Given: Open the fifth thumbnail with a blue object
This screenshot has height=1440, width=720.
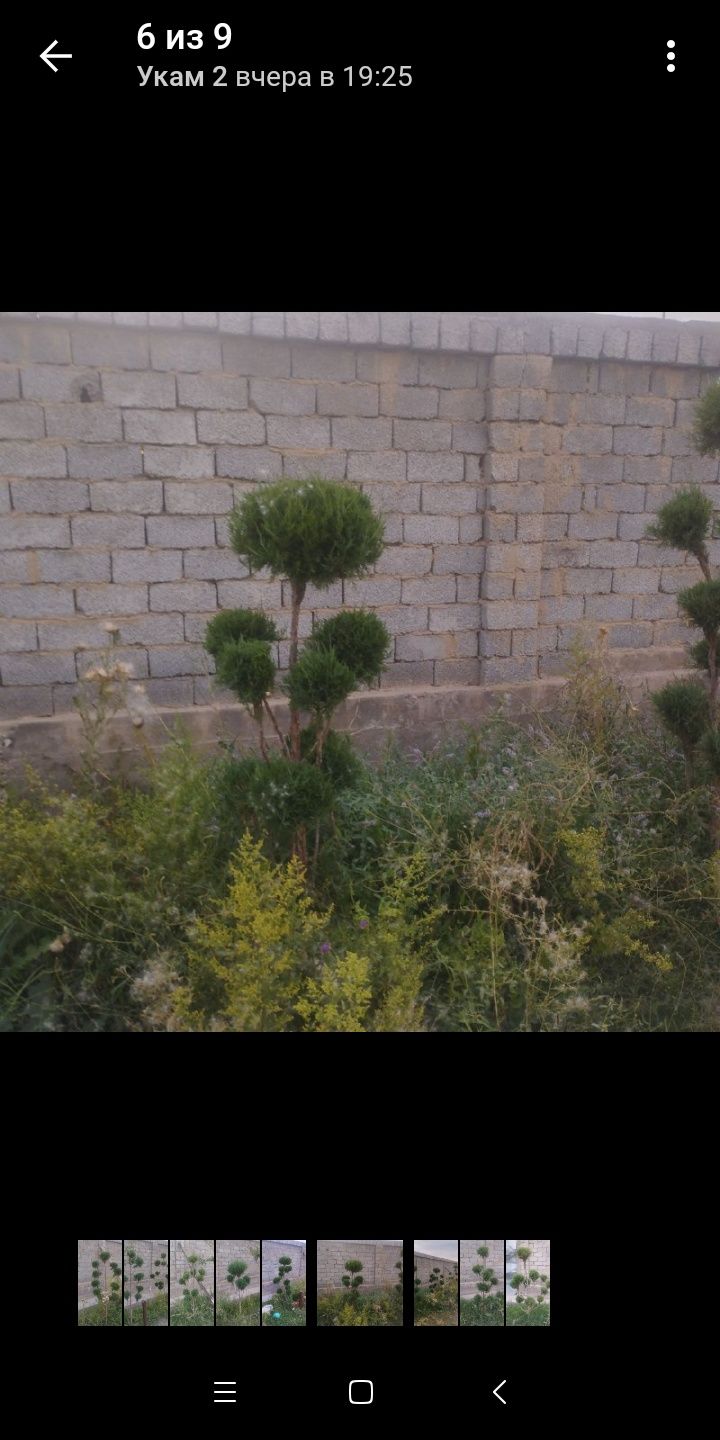Looking at the screenshot, I should [x=284, y=1283].
